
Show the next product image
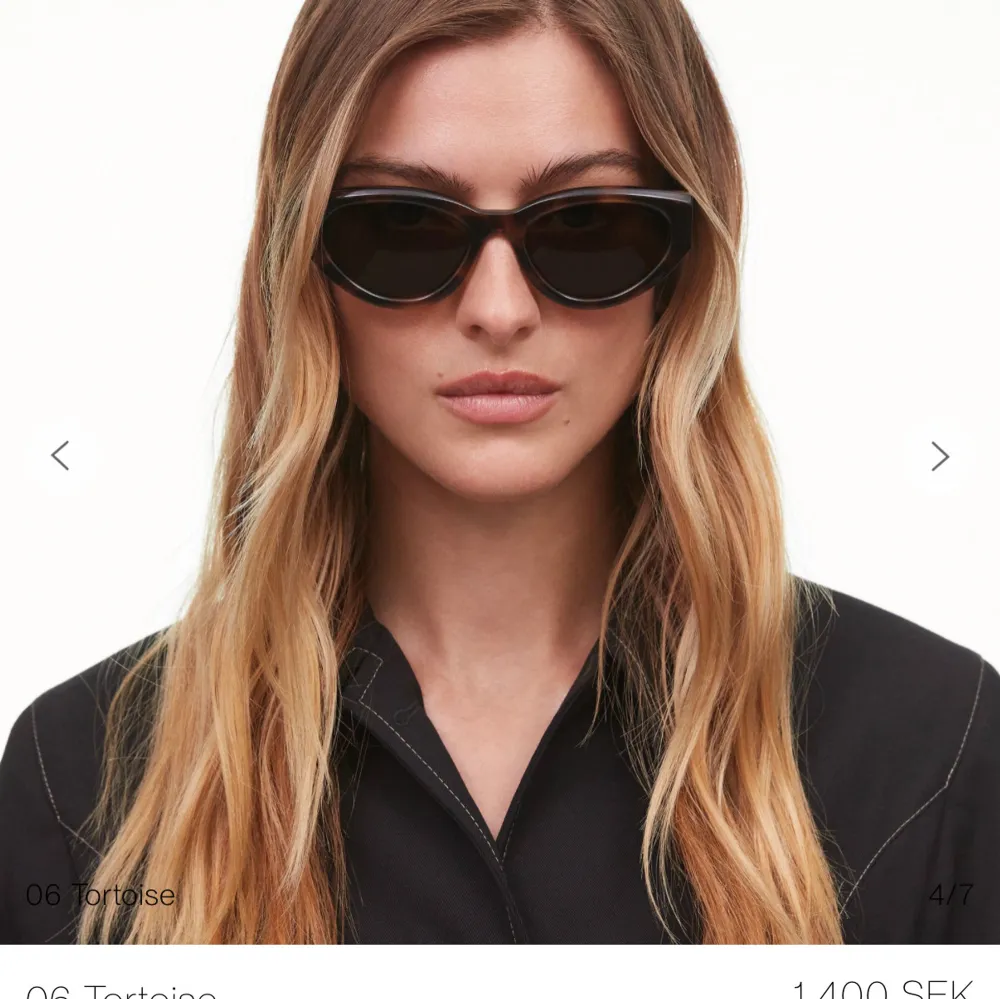[x=939, y=456]
